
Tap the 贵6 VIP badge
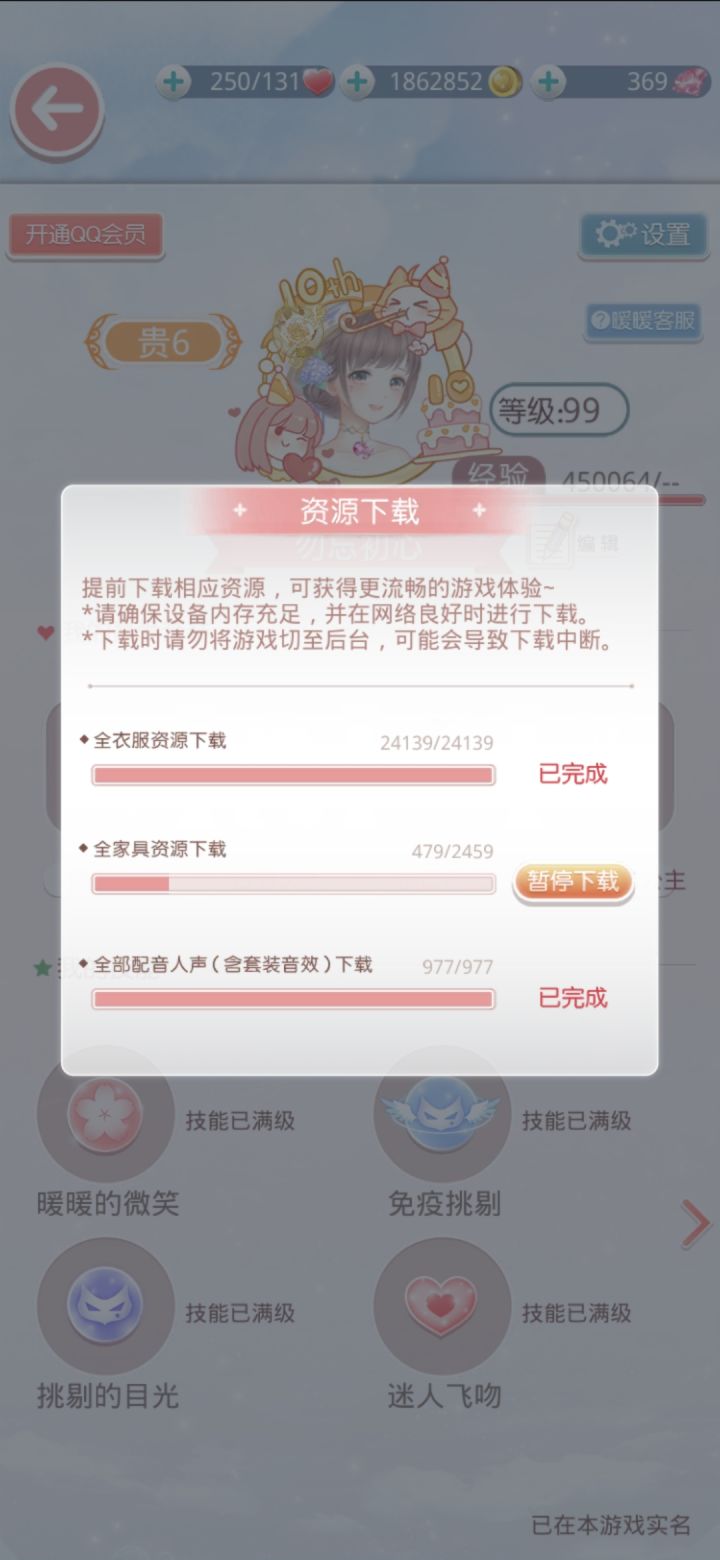pos(166,340)
